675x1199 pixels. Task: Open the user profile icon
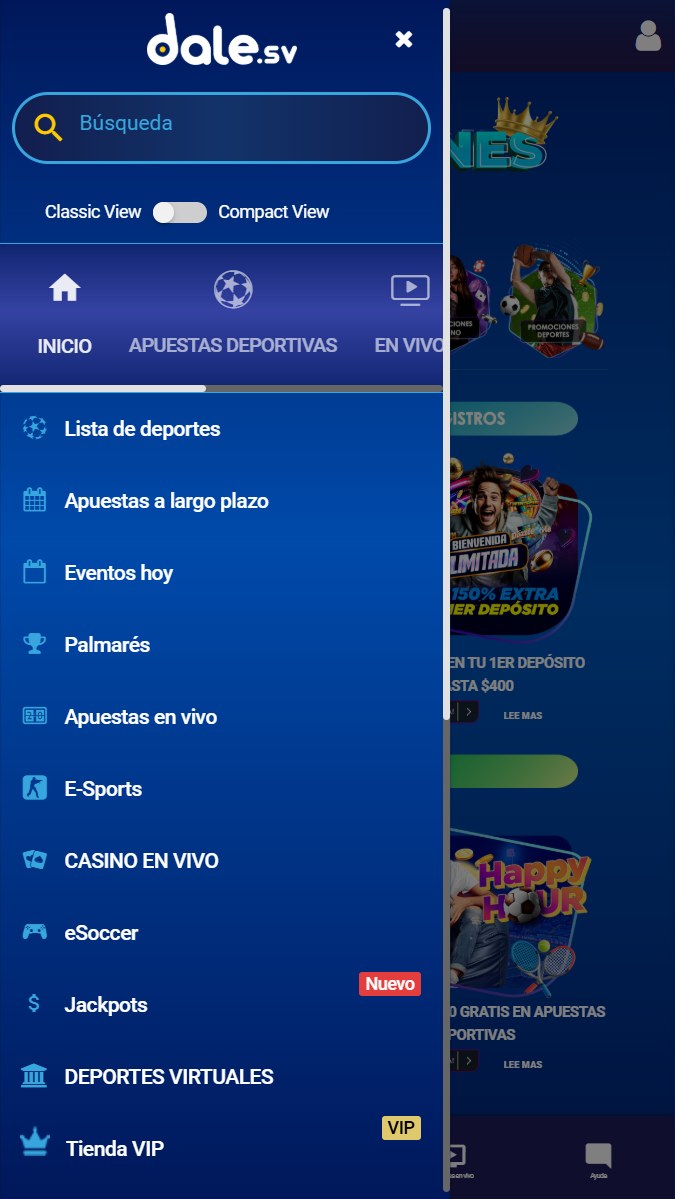click(x=648, y=36)
